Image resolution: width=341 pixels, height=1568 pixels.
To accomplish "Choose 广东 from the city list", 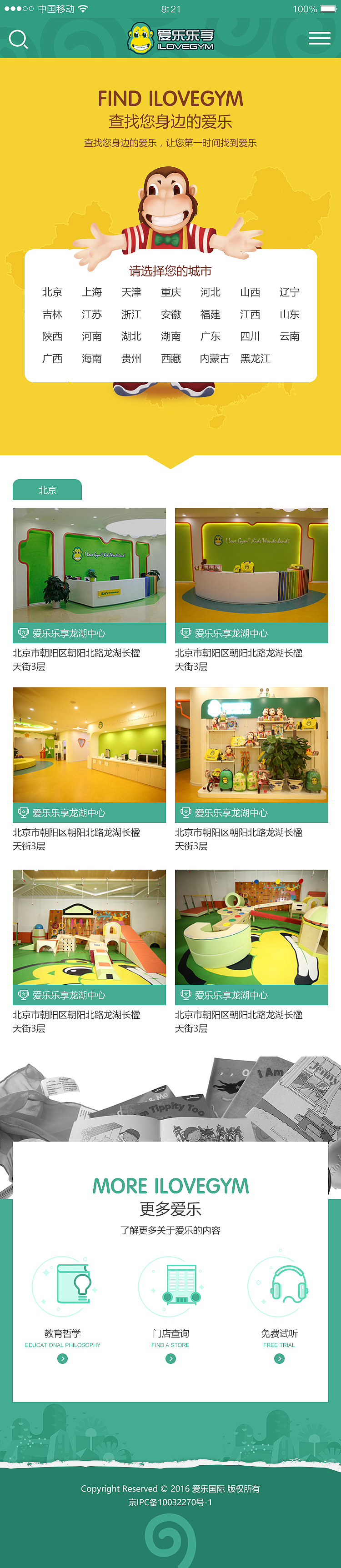I will [211, 336].
